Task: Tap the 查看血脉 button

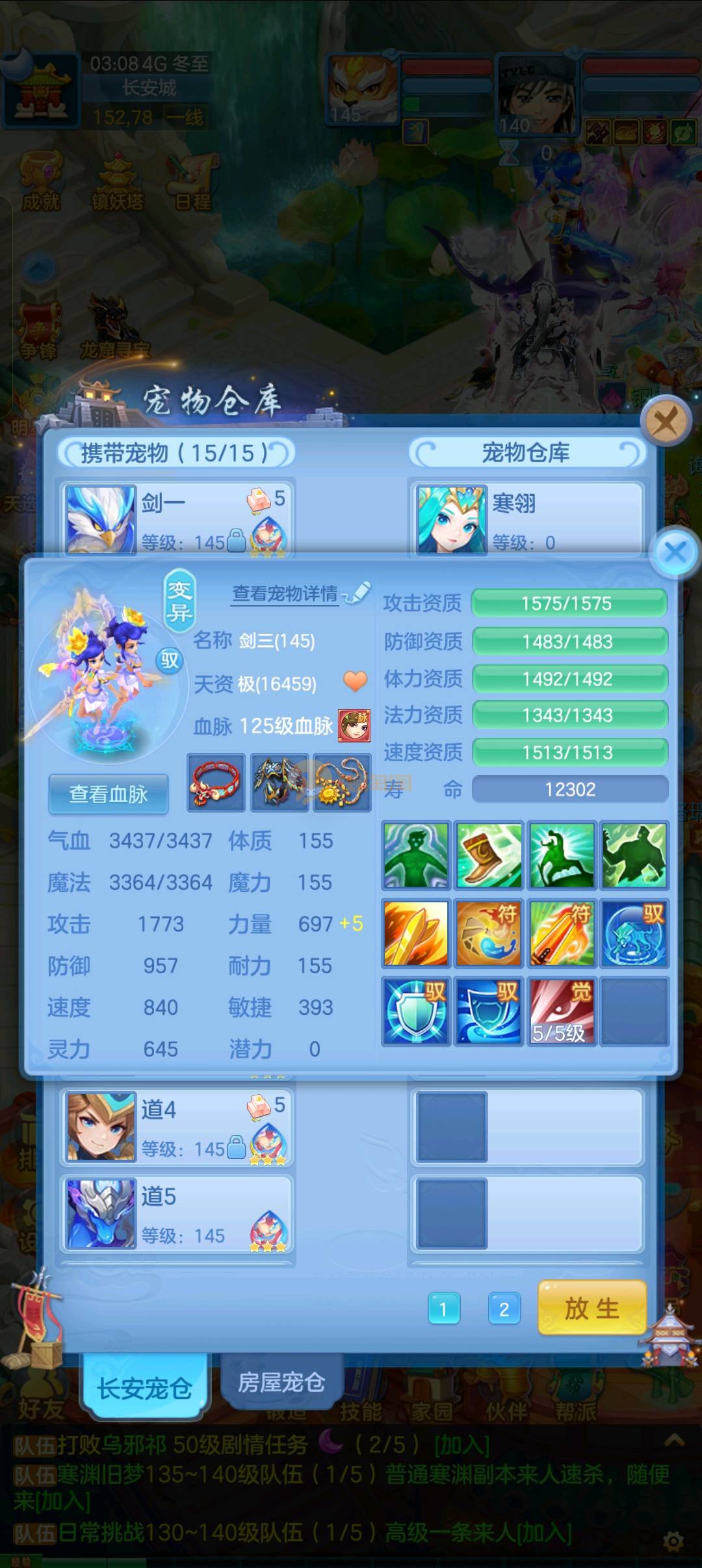Action: (109, 794)
